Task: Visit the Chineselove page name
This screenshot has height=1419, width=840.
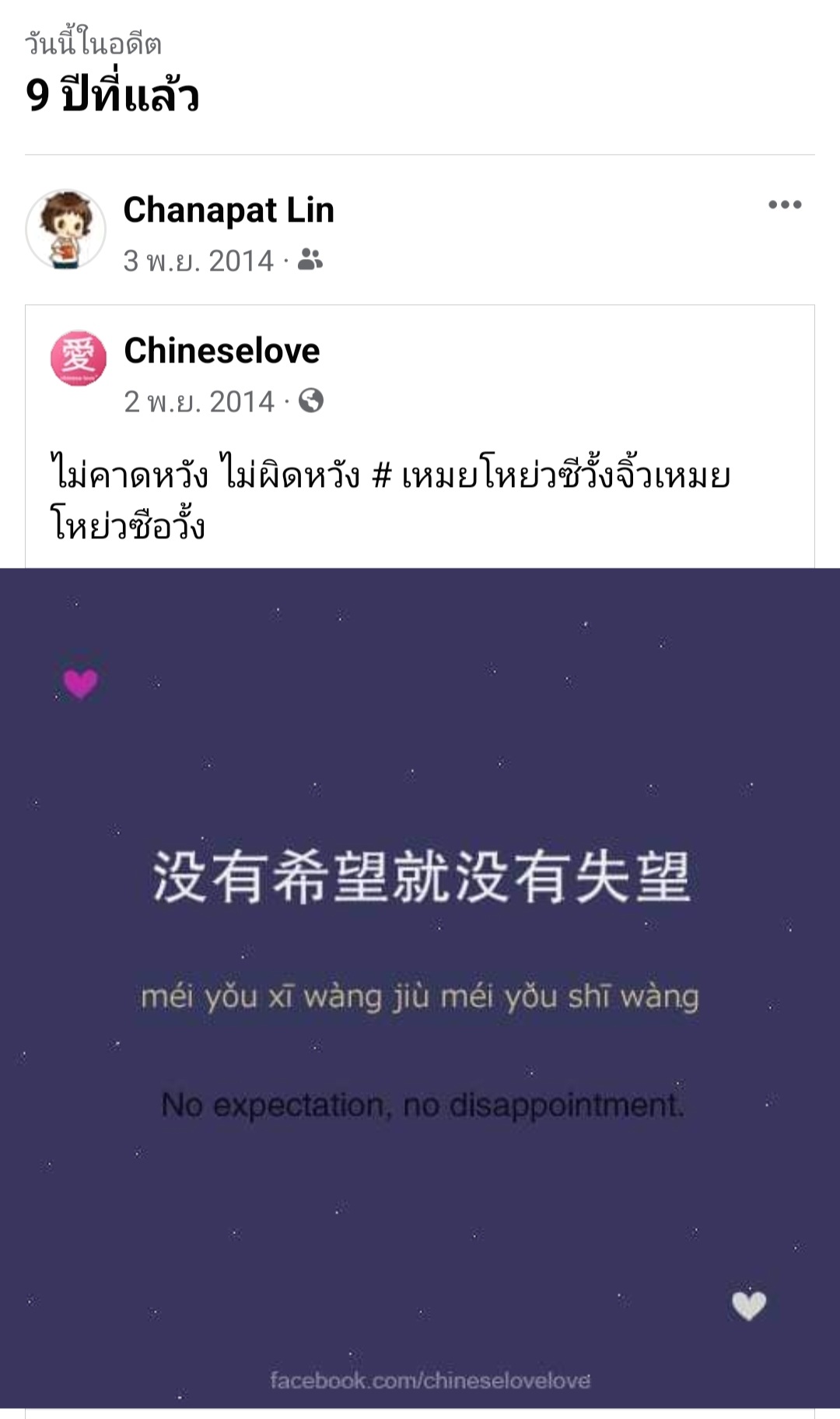Action: (x=222, y=351)
